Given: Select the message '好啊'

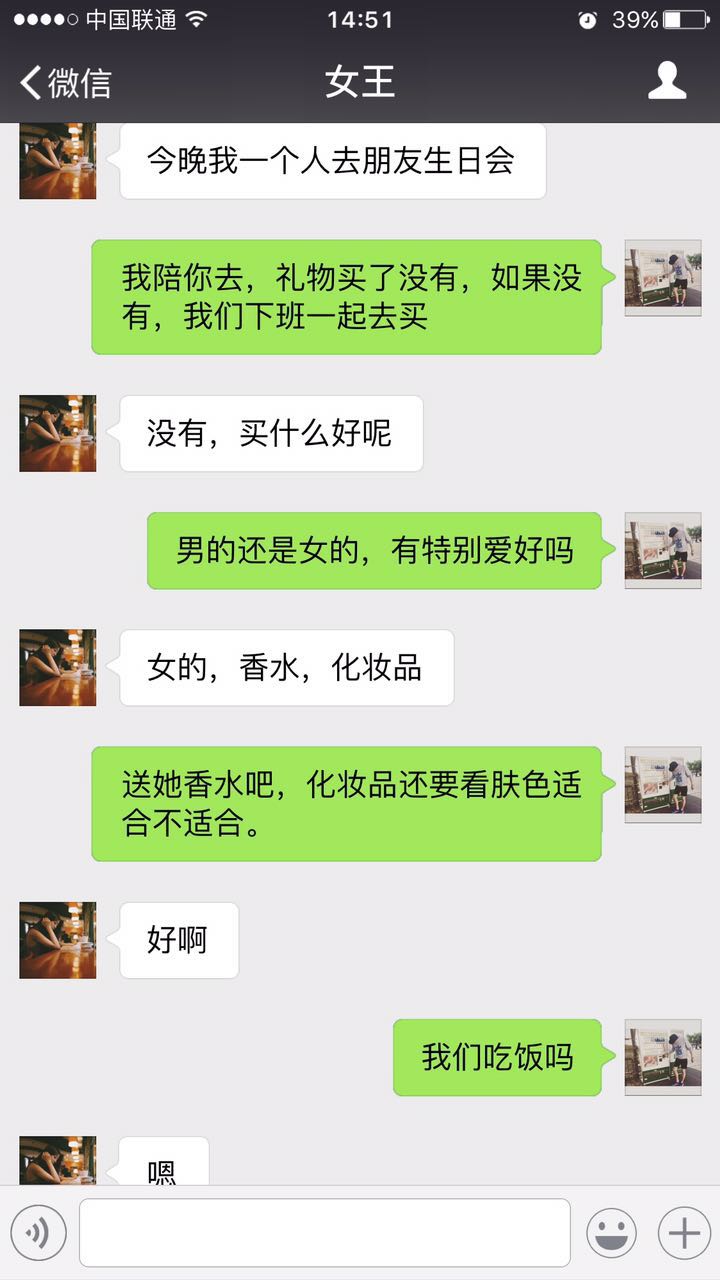Looking at the screenshot, I should [178, 939].
